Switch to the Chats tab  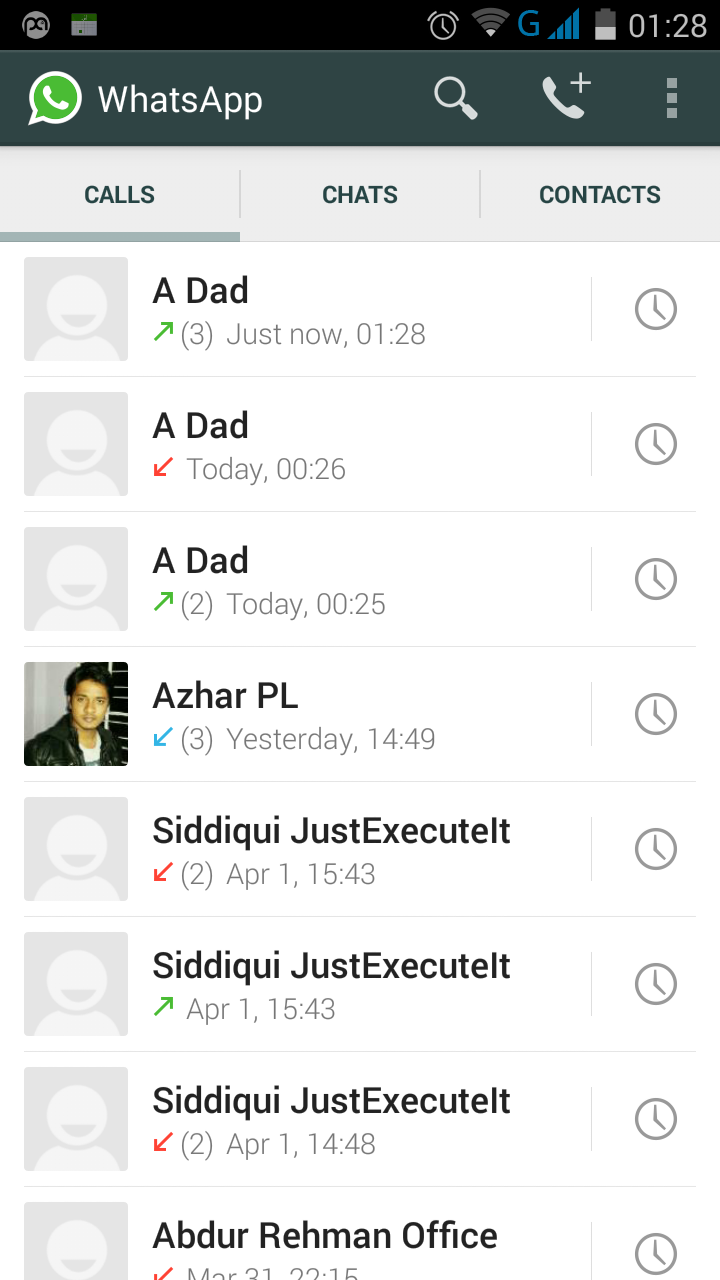pos(360,195)
